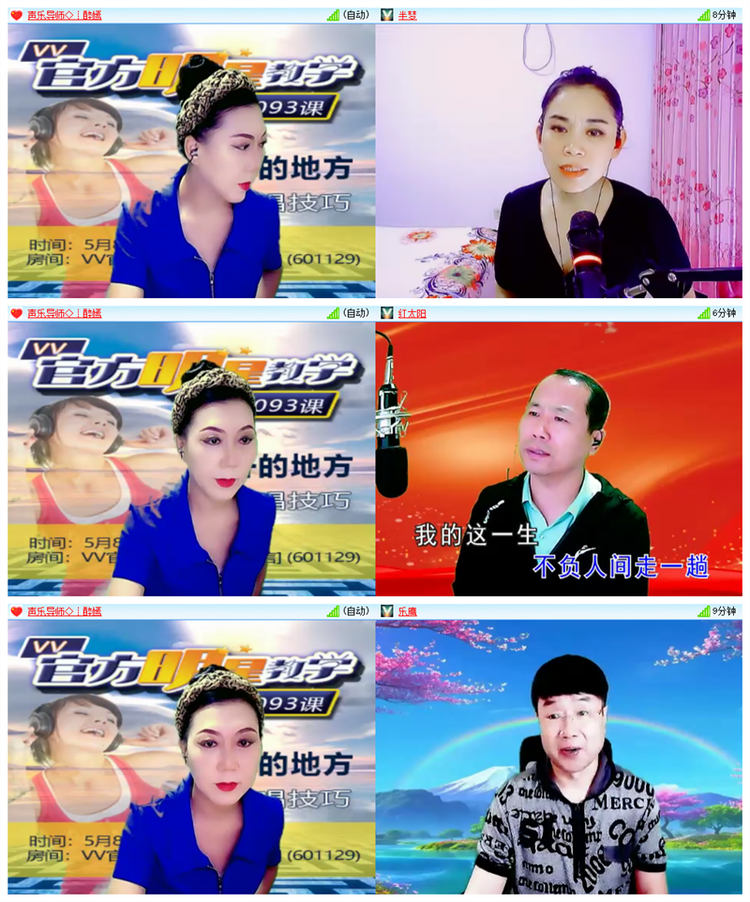
Task: Click the signal strength bars before the top (自动) label
Action: tap(333, 14)
